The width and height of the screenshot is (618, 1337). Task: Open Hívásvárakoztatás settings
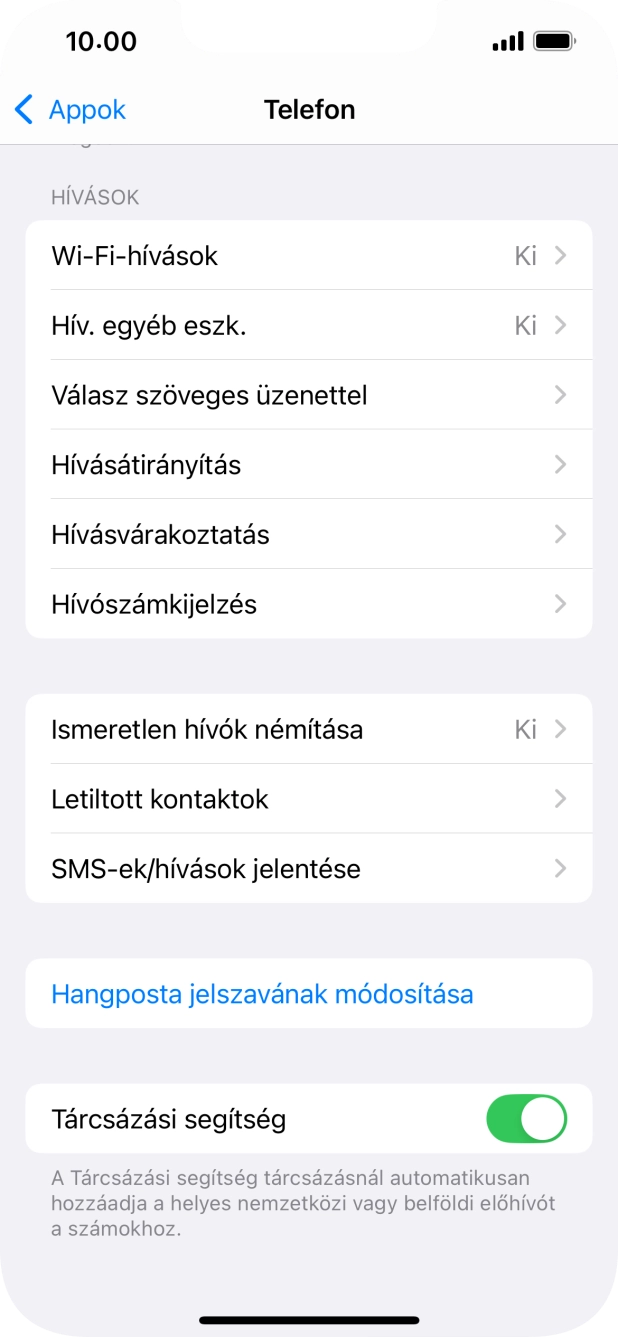[308, 535]
